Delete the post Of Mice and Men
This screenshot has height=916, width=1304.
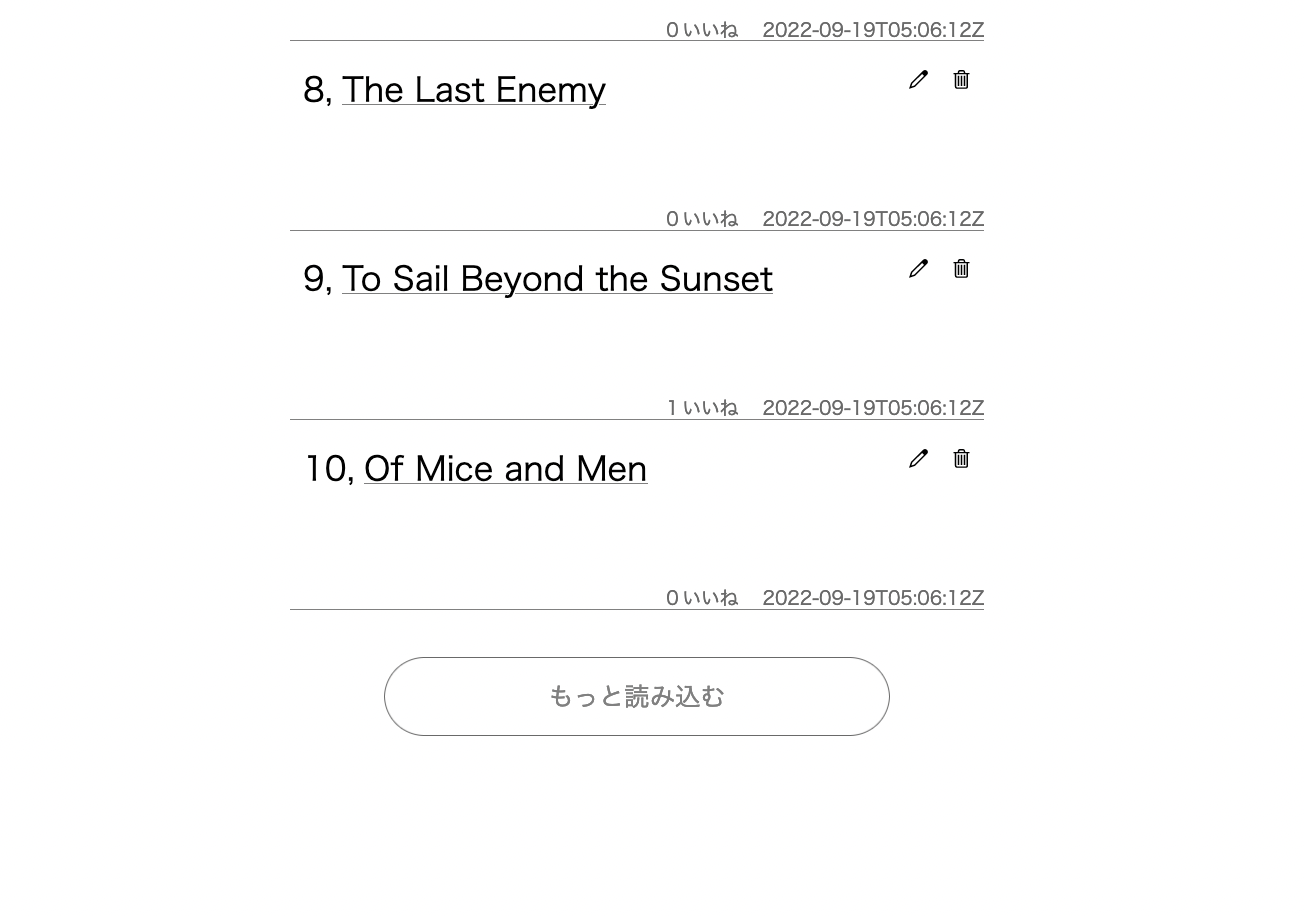point(961,459)
